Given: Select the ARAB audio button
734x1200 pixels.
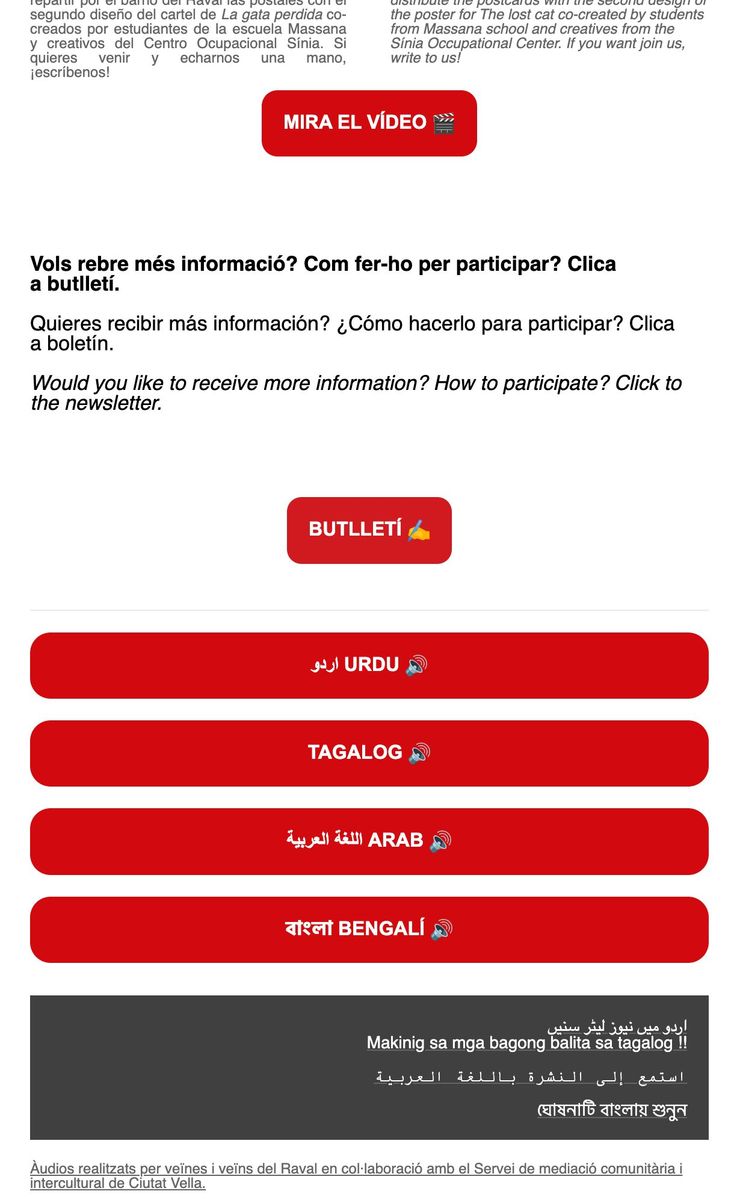Looking at the screenshot, I should [369, 841].
